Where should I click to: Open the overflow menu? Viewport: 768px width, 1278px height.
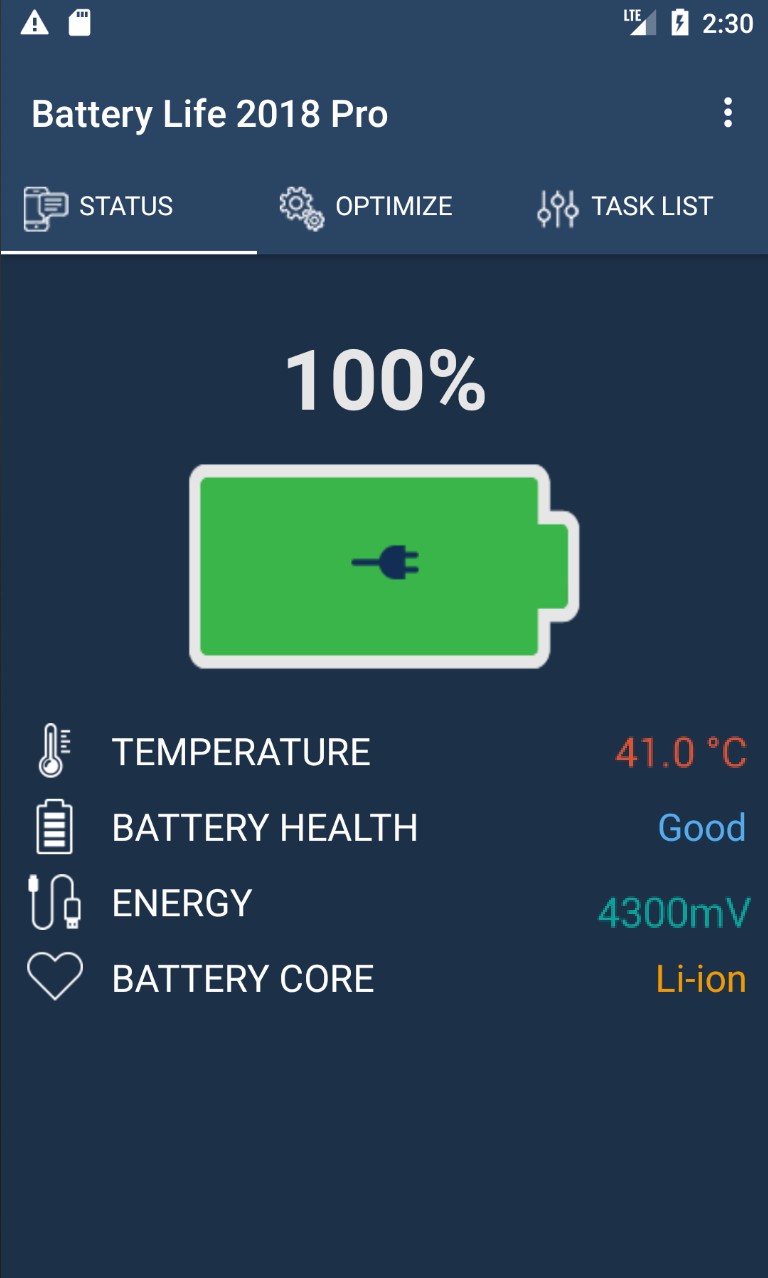tap(728, 113)
